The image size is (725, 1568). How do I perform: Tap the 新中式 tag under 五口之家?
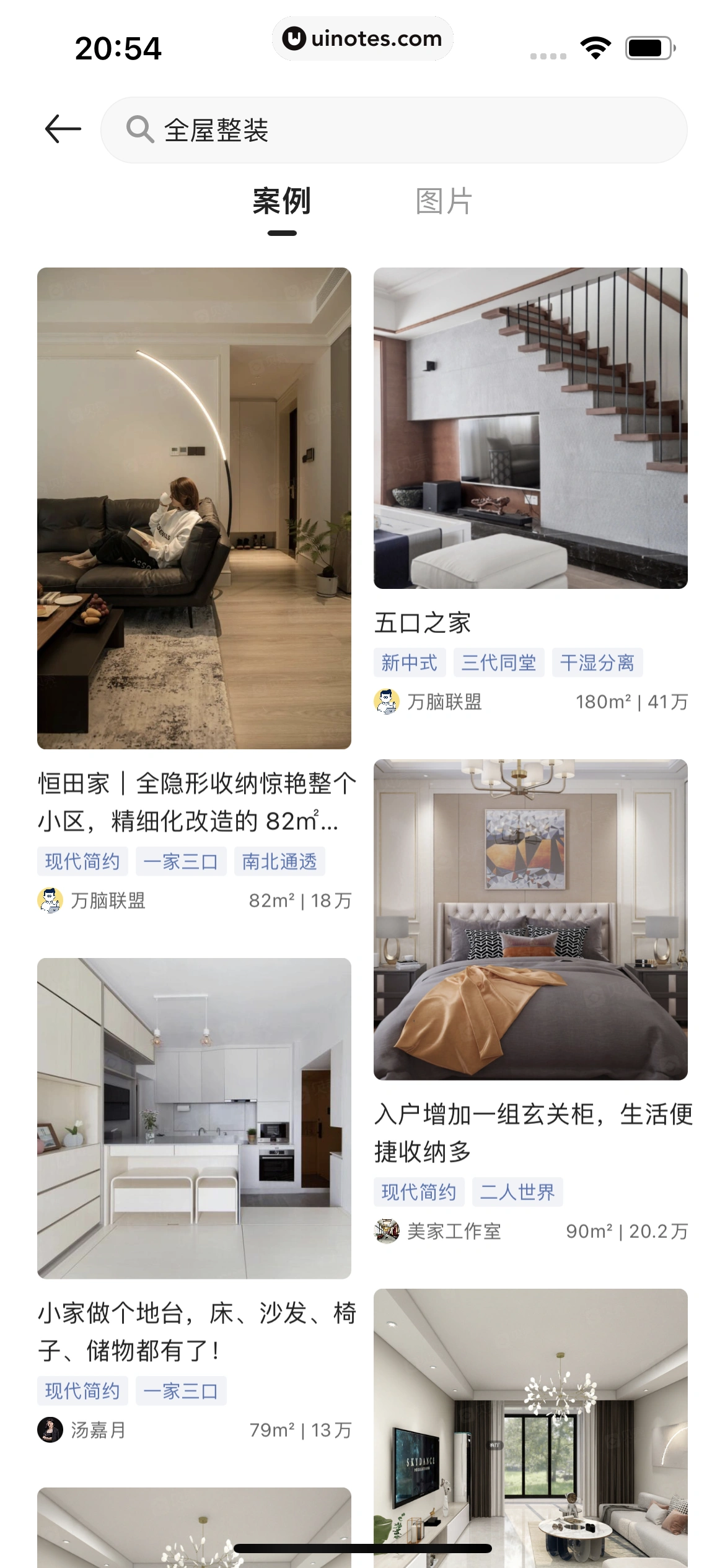[409, 663]
